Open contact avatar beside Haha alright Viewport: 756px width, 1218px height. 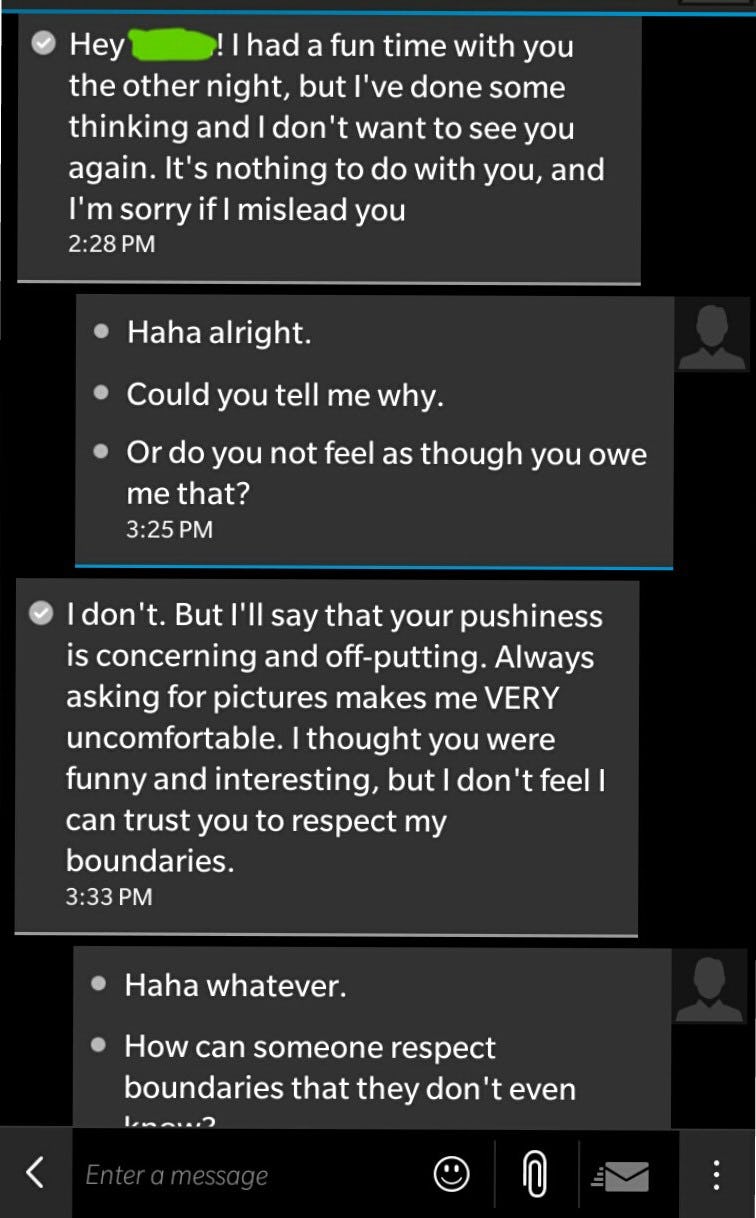pos(712,335)
